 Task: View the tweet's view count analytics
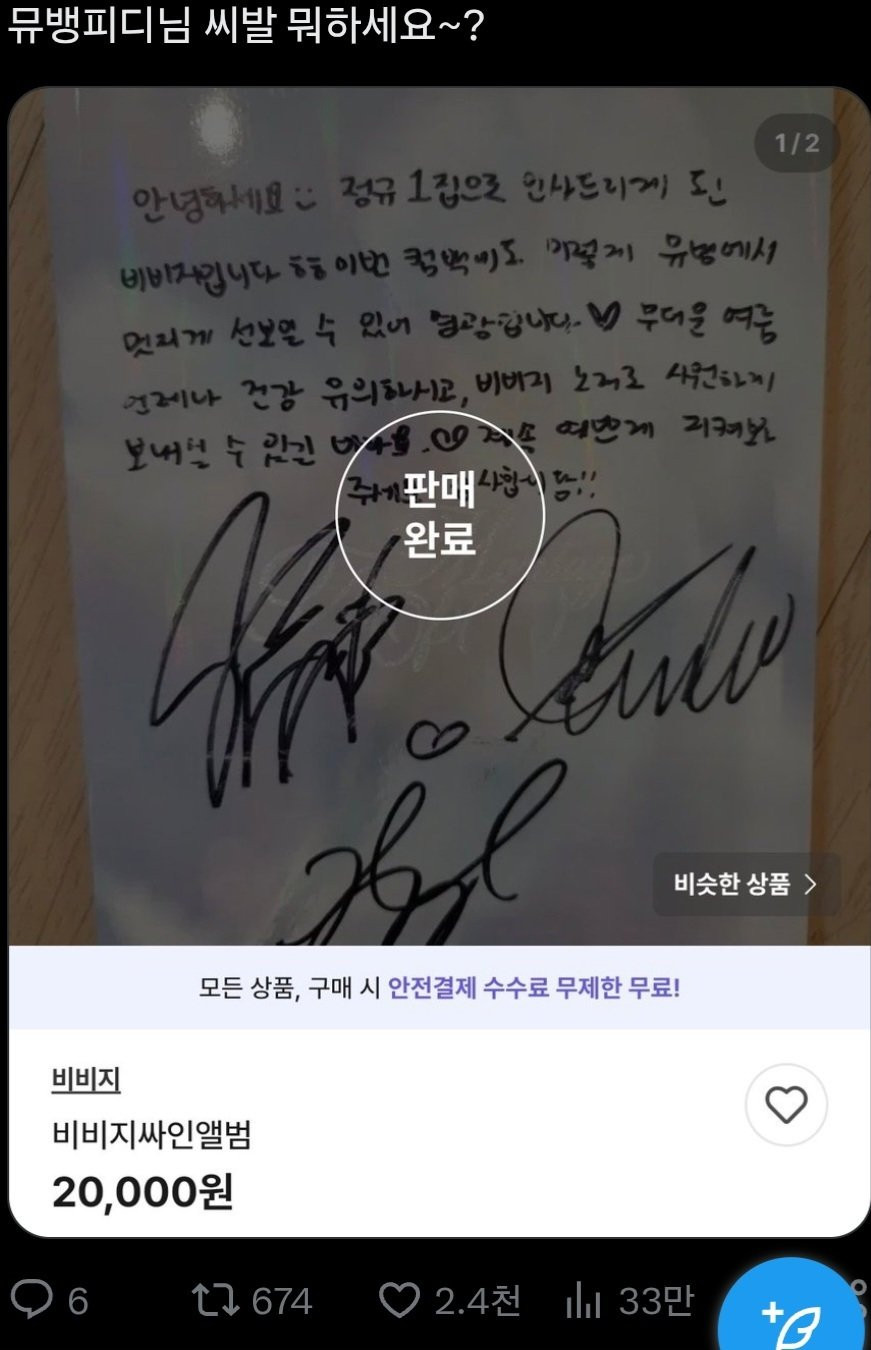583,1300
